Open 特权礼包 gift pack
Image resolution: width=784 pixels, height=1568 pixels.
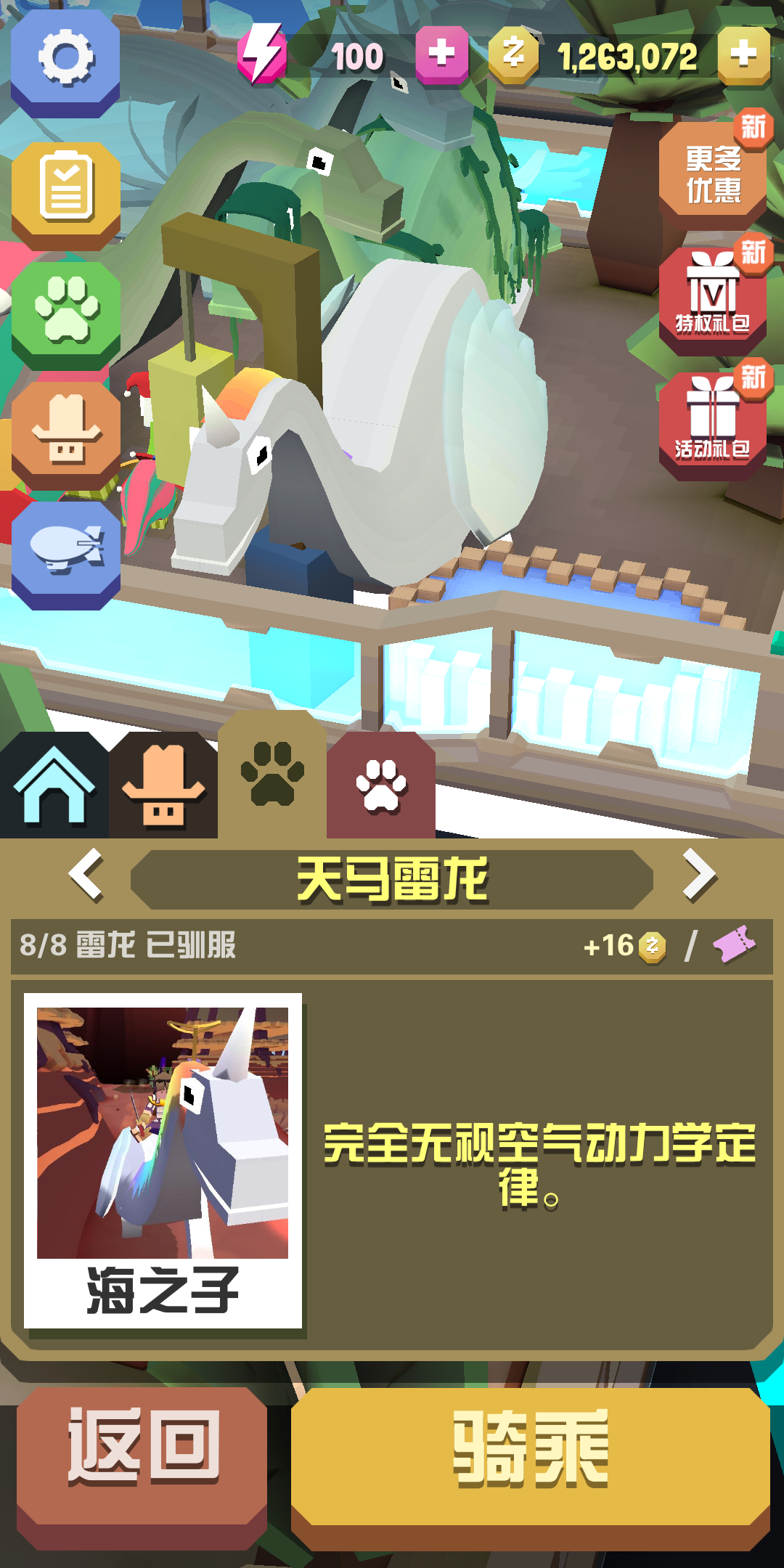click(x=713, y=298)
